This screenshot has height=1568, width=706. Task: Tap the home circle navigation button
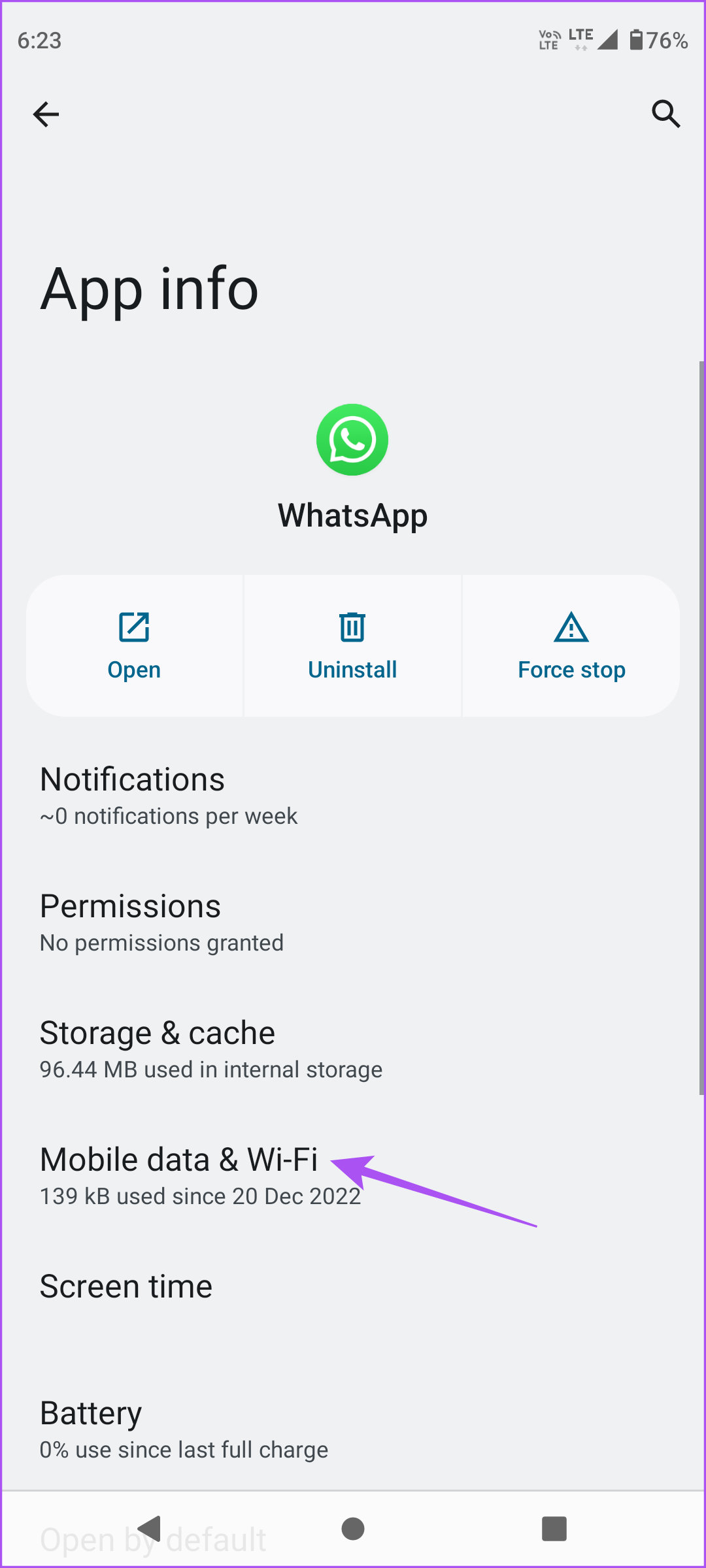[x=352, y=1528]
